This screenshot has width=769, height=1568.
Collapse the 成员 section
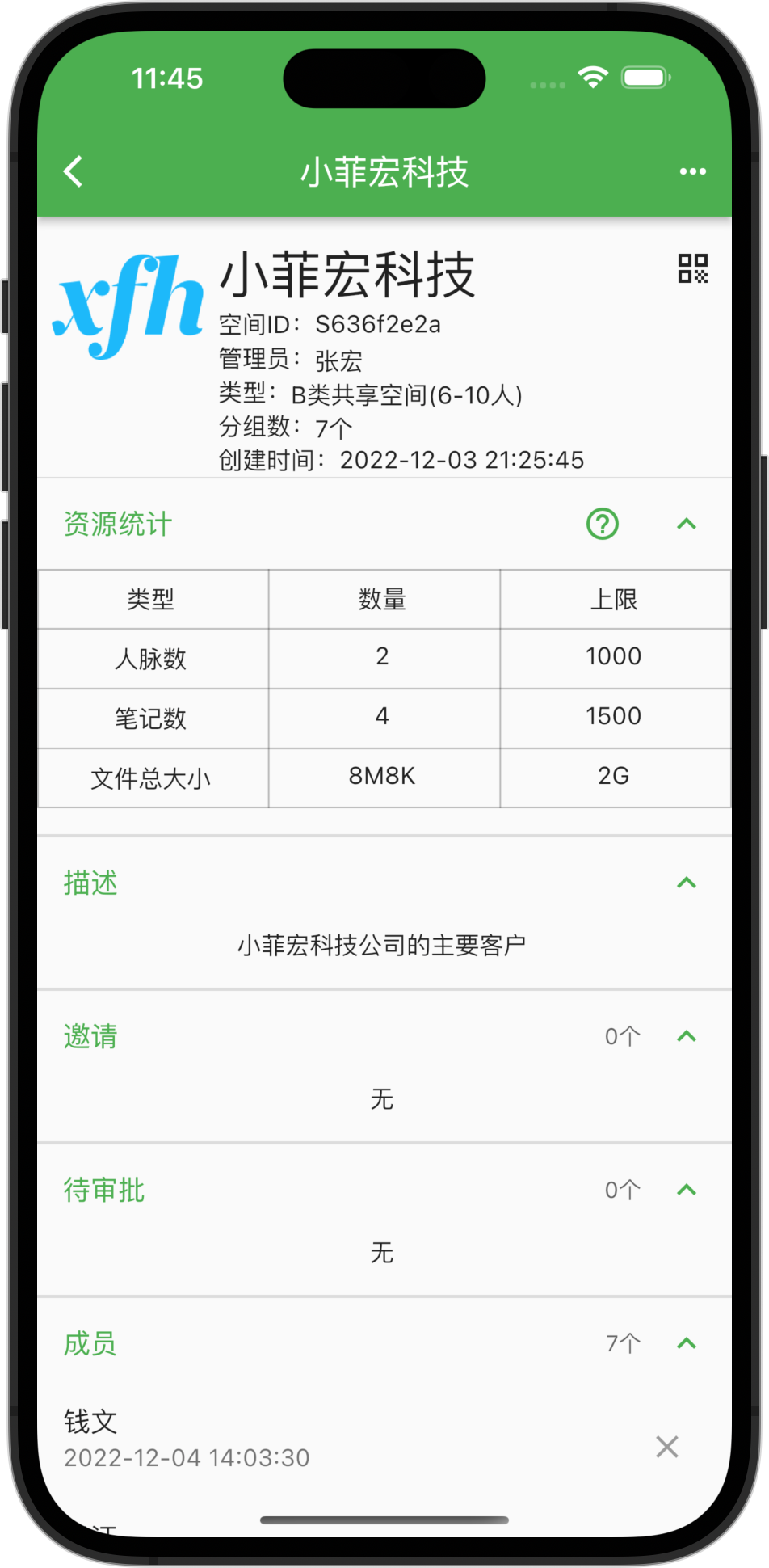[x=686, y=1343]
